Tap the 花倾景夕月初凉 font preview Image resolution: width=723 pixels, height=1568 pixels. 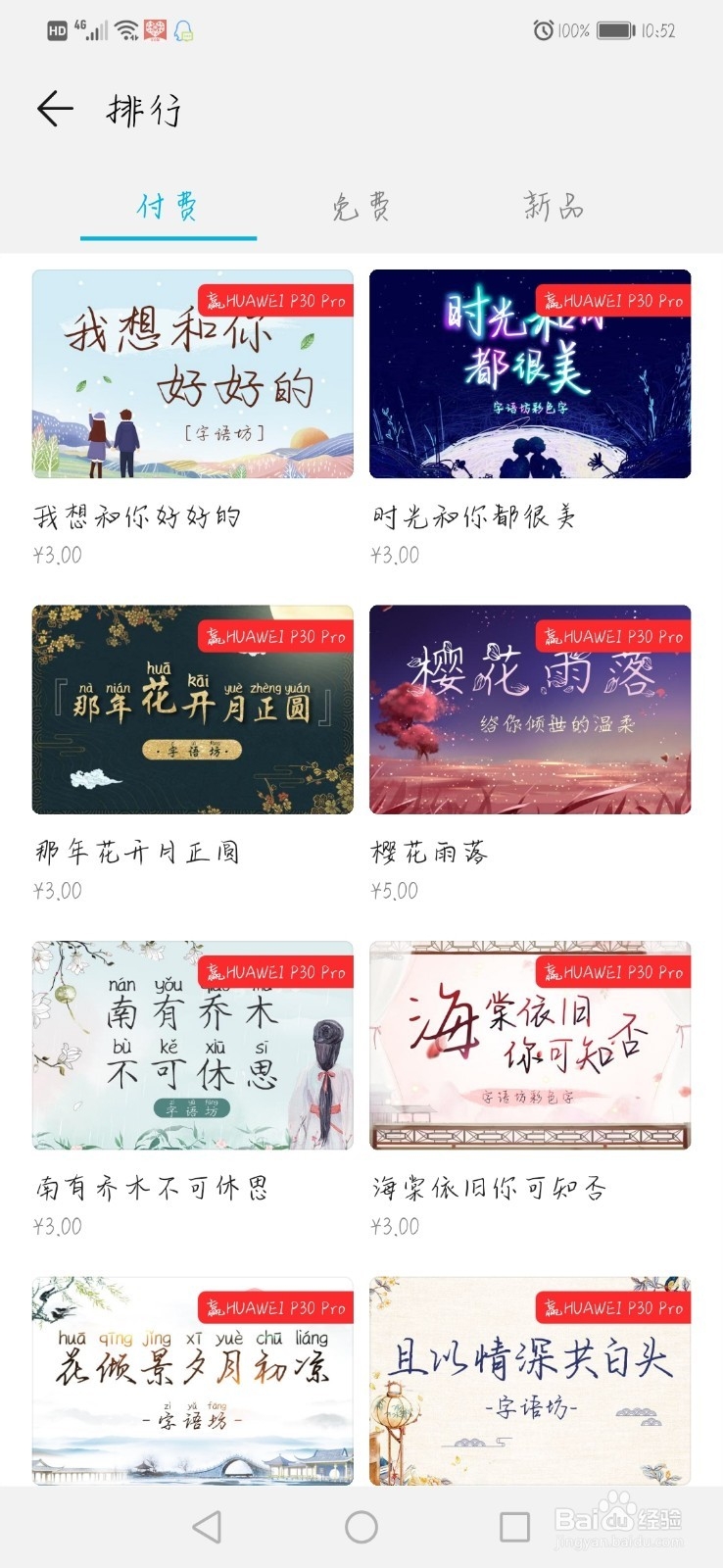point(193,1380)
